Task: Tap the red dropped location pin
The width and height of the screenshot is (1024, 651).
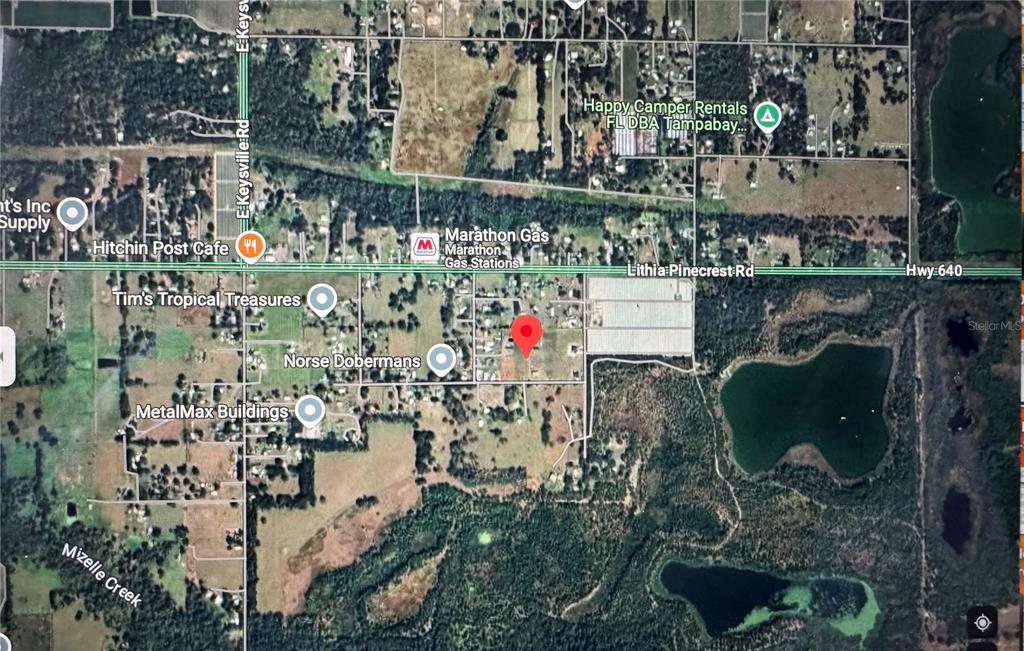Action: [526, 333]
